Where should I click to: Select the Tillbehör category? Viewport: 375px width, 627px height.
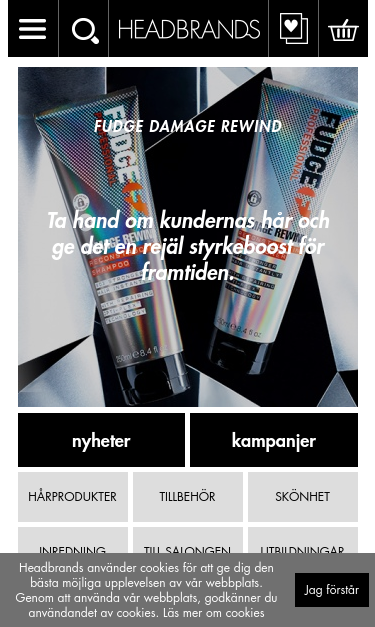(x=188, y=497)
